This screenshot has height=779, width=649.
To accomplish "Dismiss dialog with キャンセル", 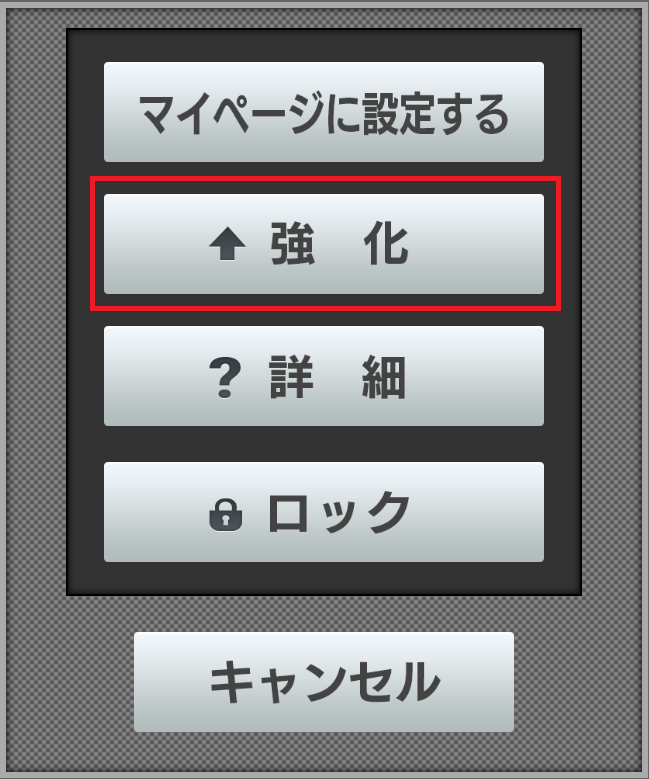I will point(324,682).
